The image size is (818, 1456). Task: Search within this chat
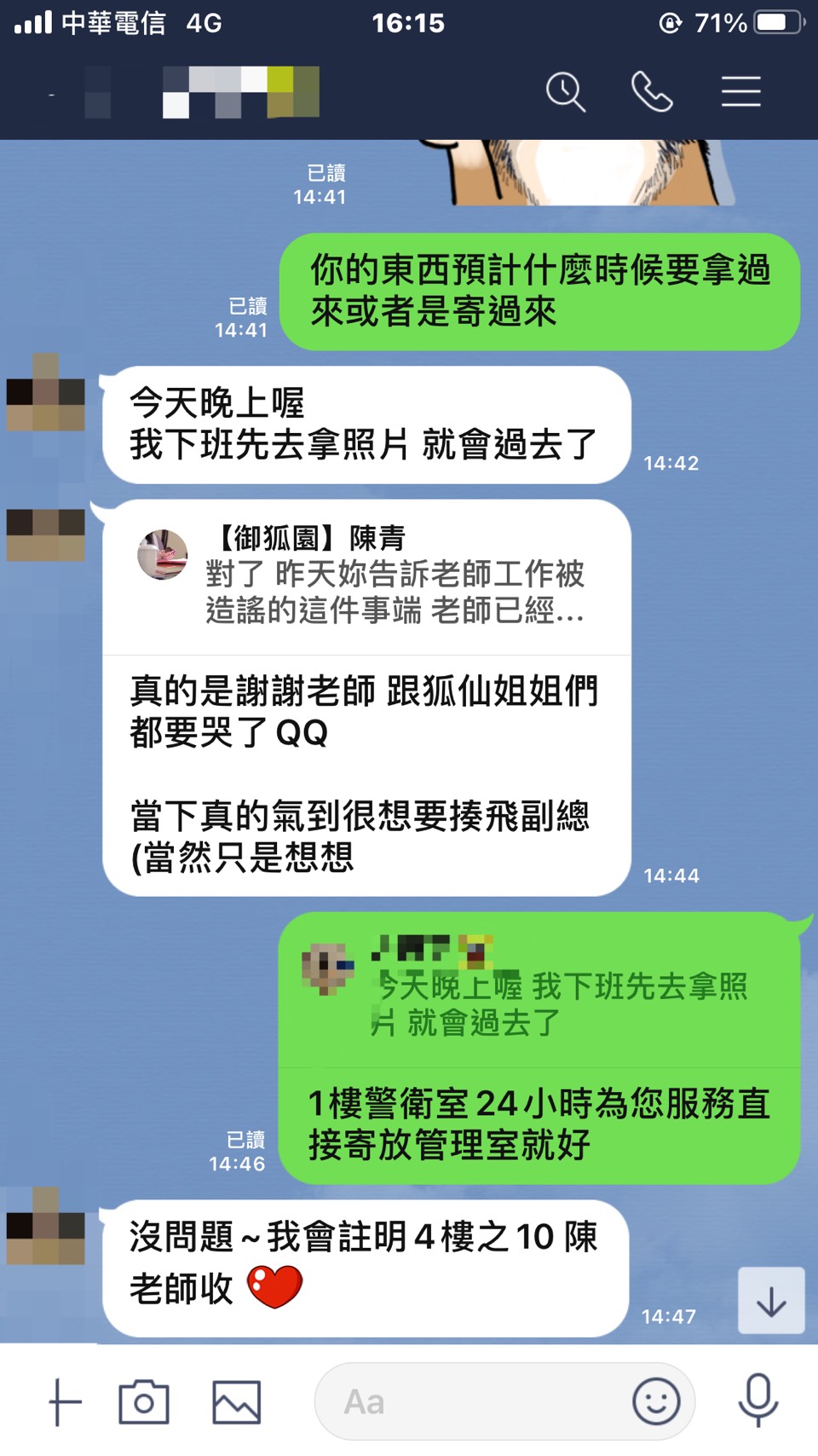(x=566, y=92)
